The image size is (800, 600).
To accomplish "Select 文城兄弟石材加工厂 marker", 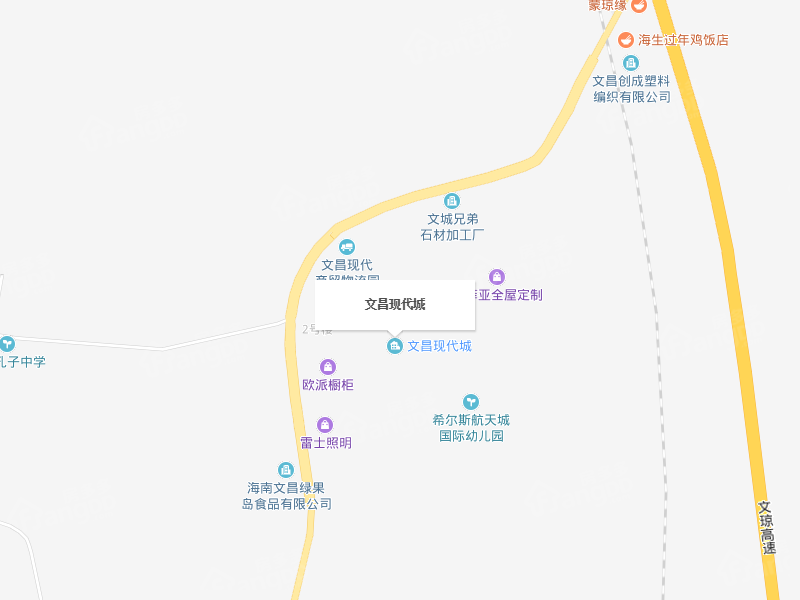I will click(x=452, y=201).
